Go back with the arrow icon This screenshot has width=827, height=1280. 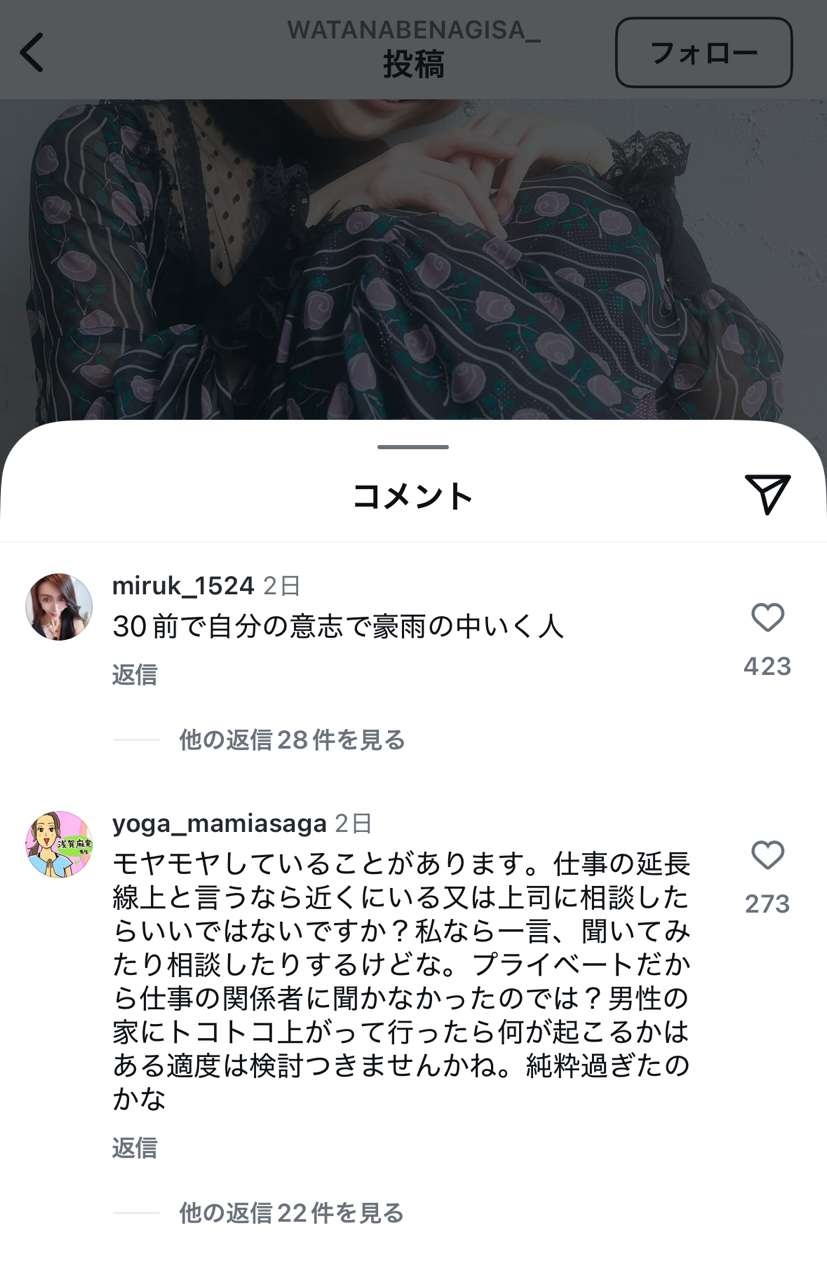tap(32, 52)
